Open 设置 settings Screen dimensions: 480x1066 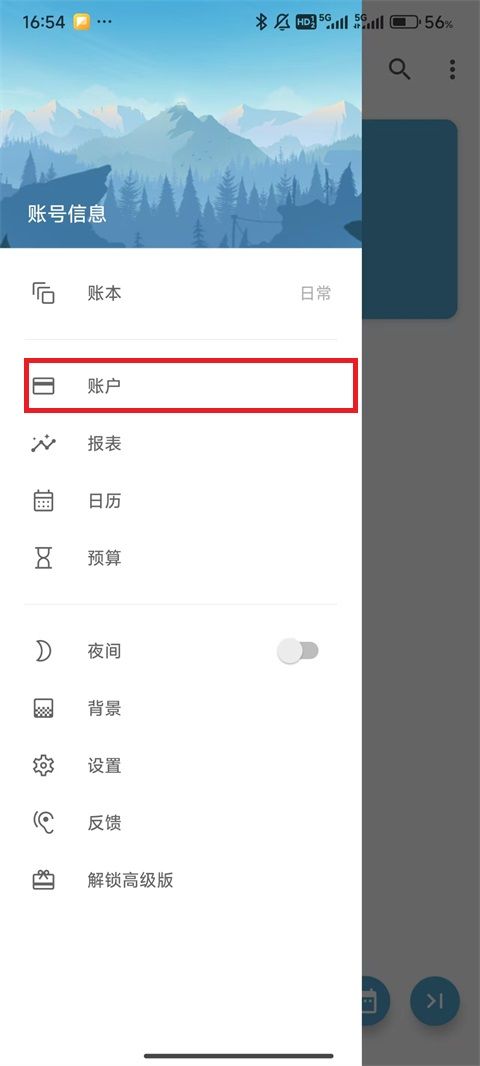click(181, 766)
